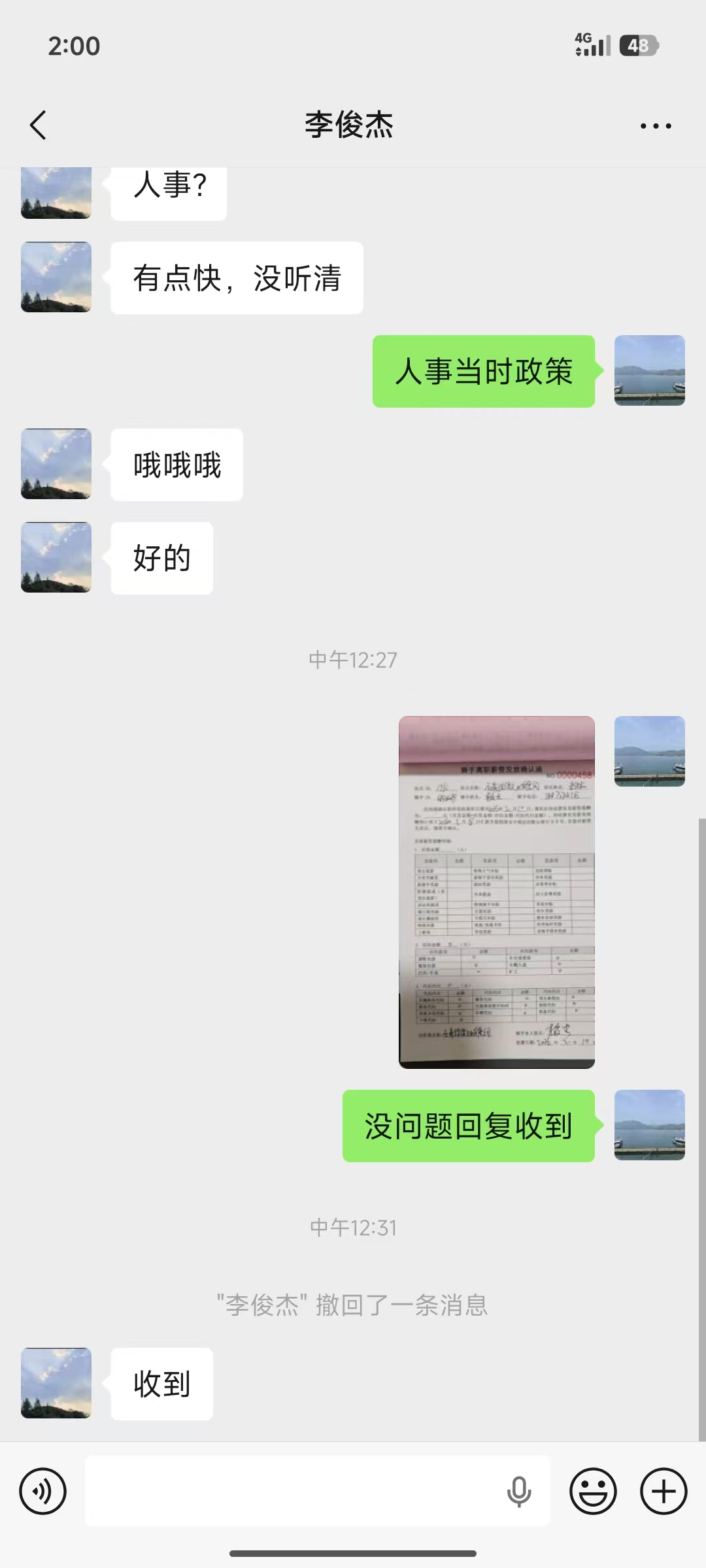Switch to voice message input
The height and width of the screenshot is (1568, 706).
(43, 1492)
